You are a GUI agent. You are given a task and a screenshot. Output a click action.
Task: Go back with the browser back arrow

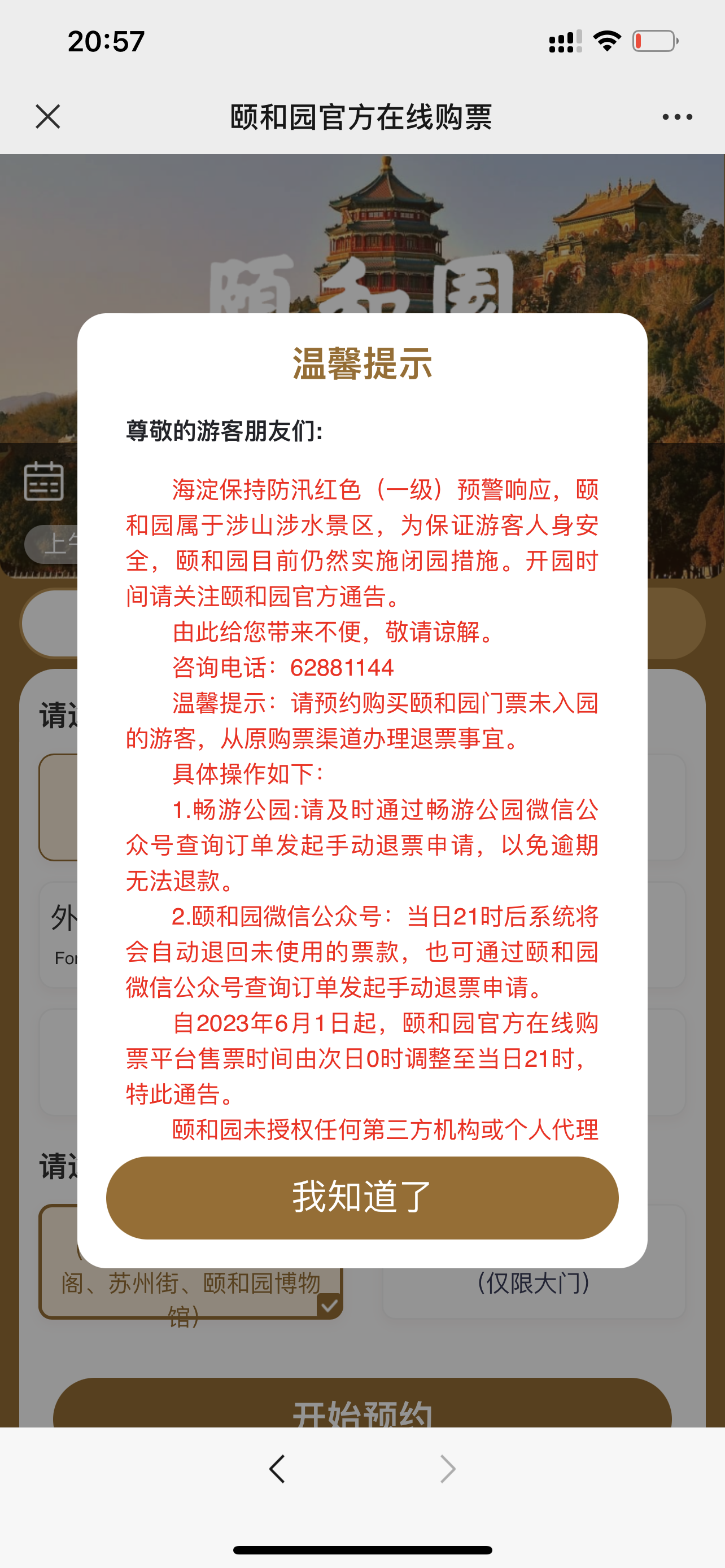click(x=277, y=1469)
